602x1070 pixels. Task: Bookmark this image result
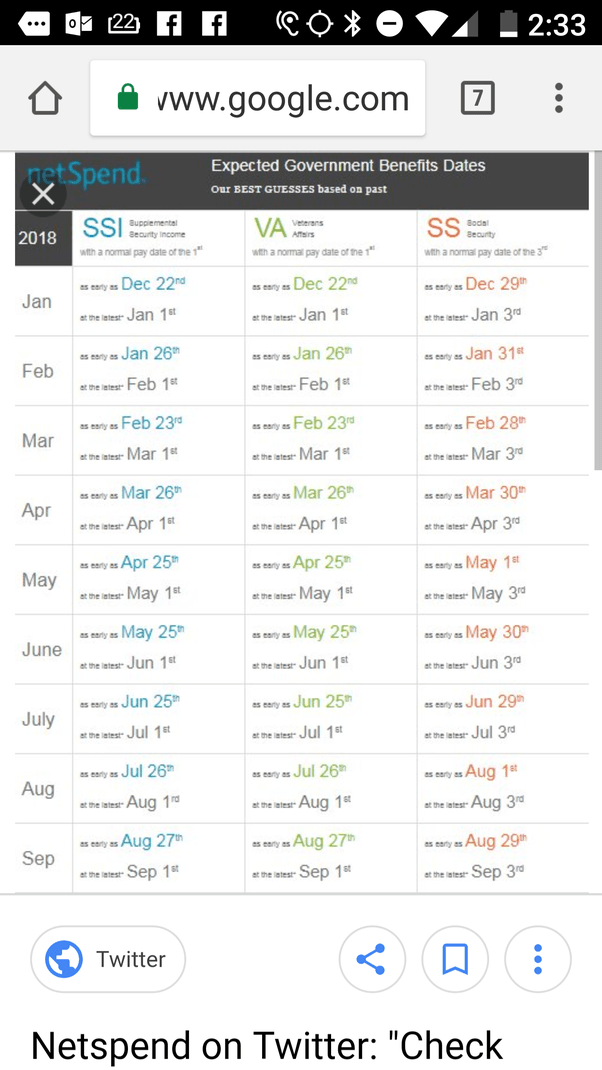[x=455, y=959]
